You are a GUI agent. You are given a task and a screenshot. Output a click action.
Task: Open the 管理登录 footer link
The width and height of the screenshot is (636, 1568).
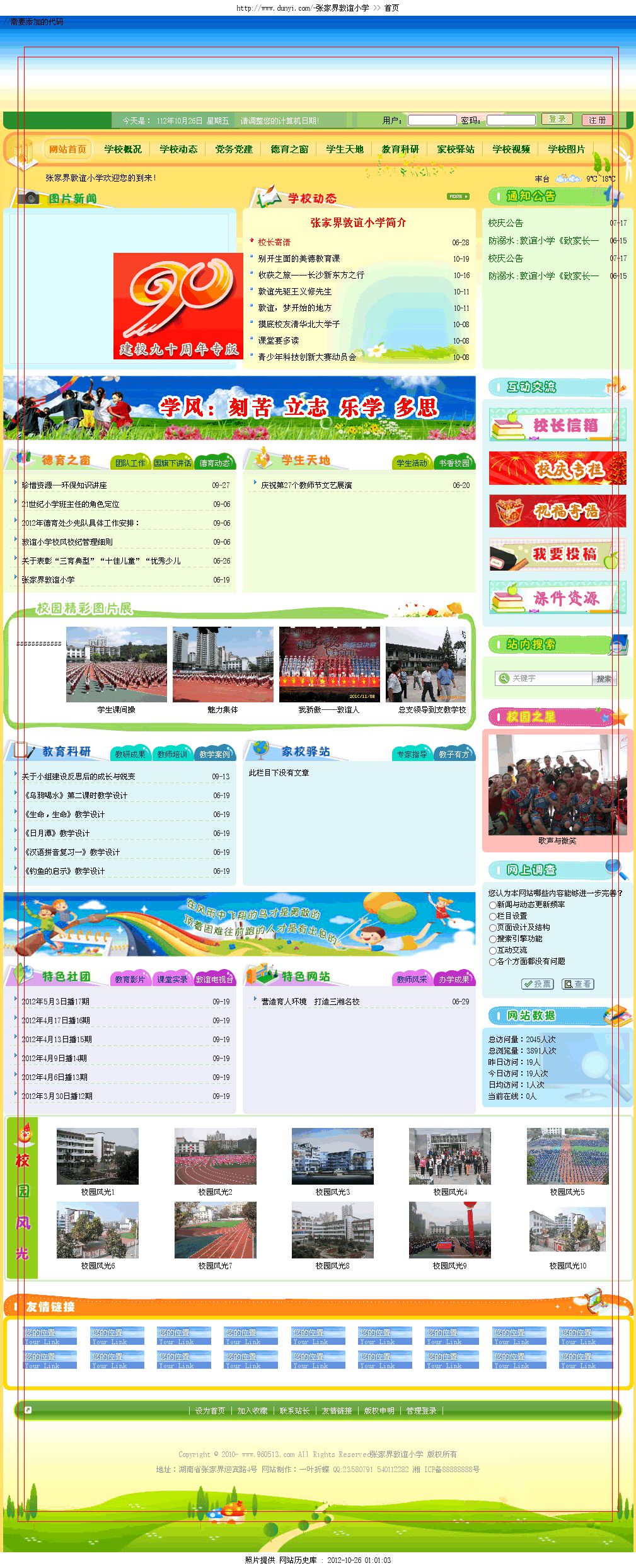421,1410
